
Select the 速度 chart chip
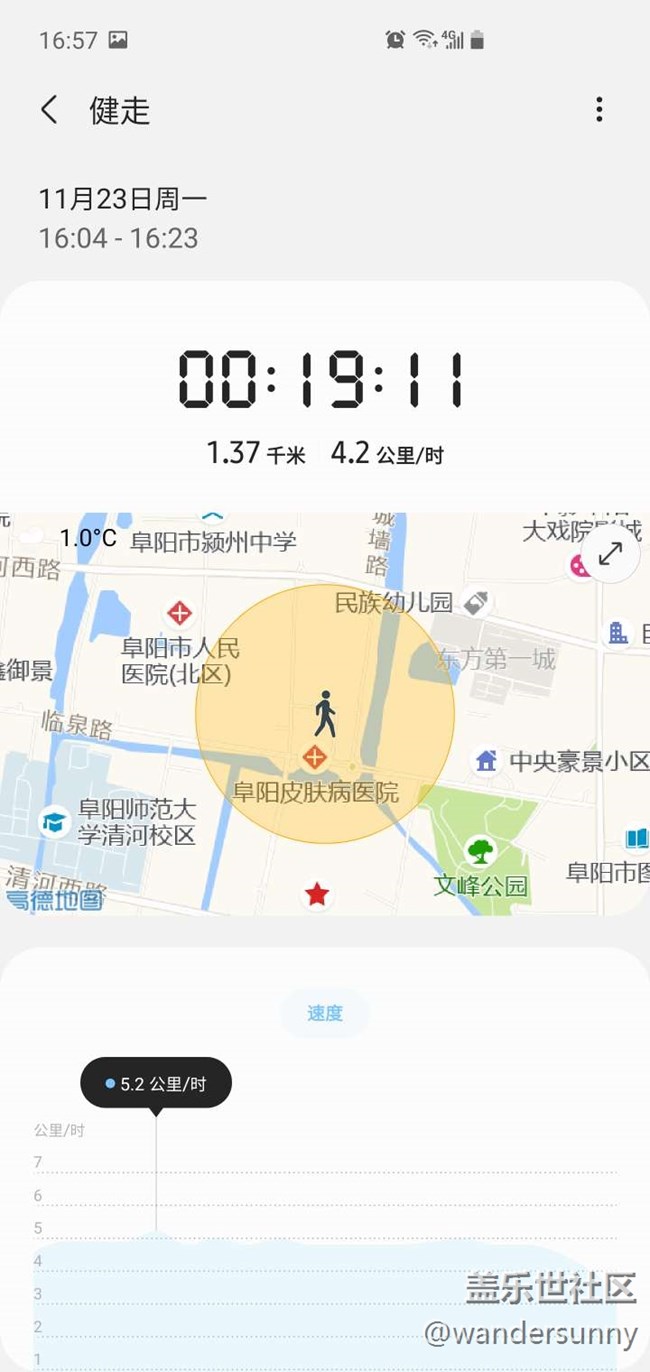point(325,1013)
